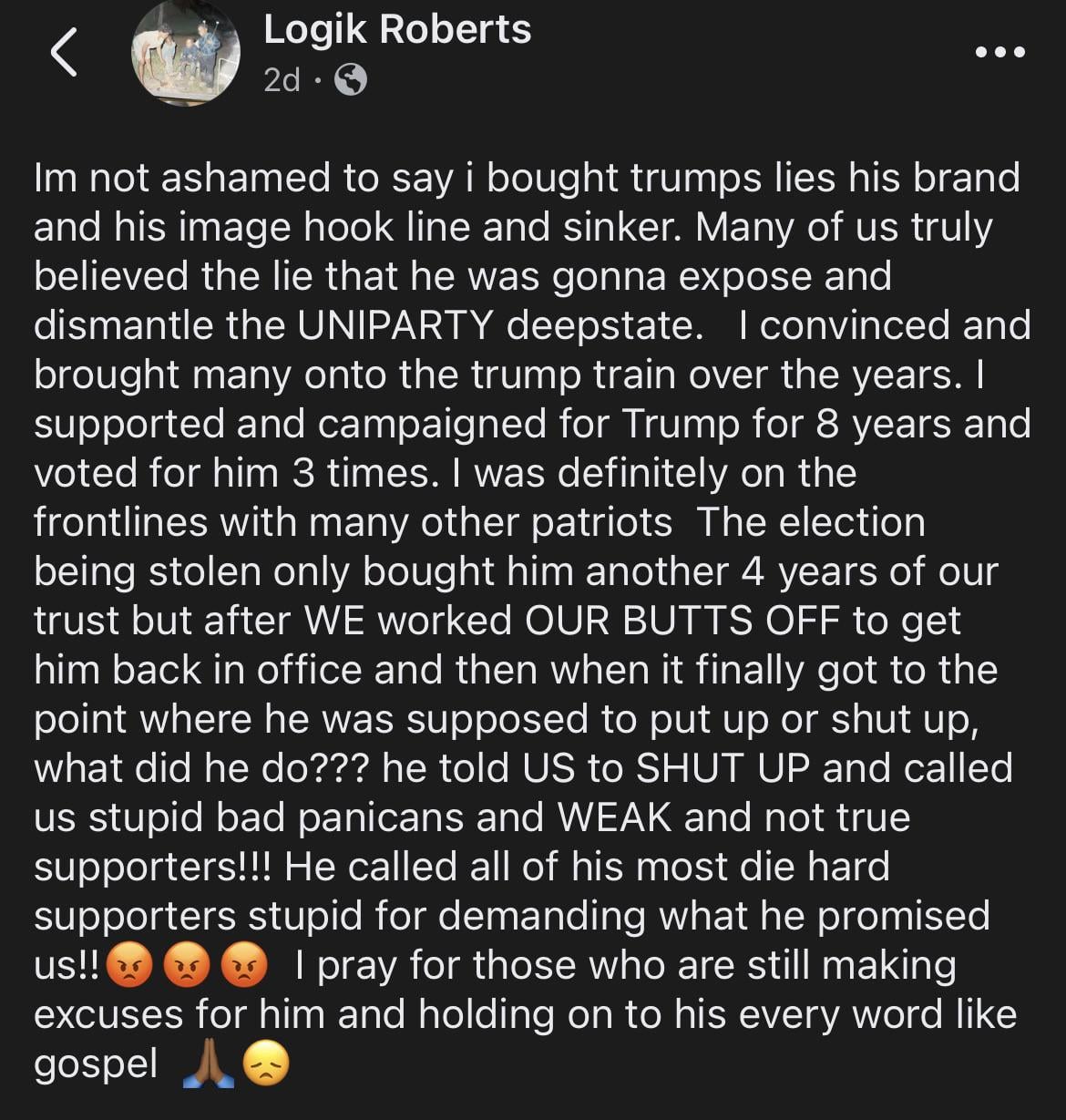Go back using the arrow icon

point(64,54)
